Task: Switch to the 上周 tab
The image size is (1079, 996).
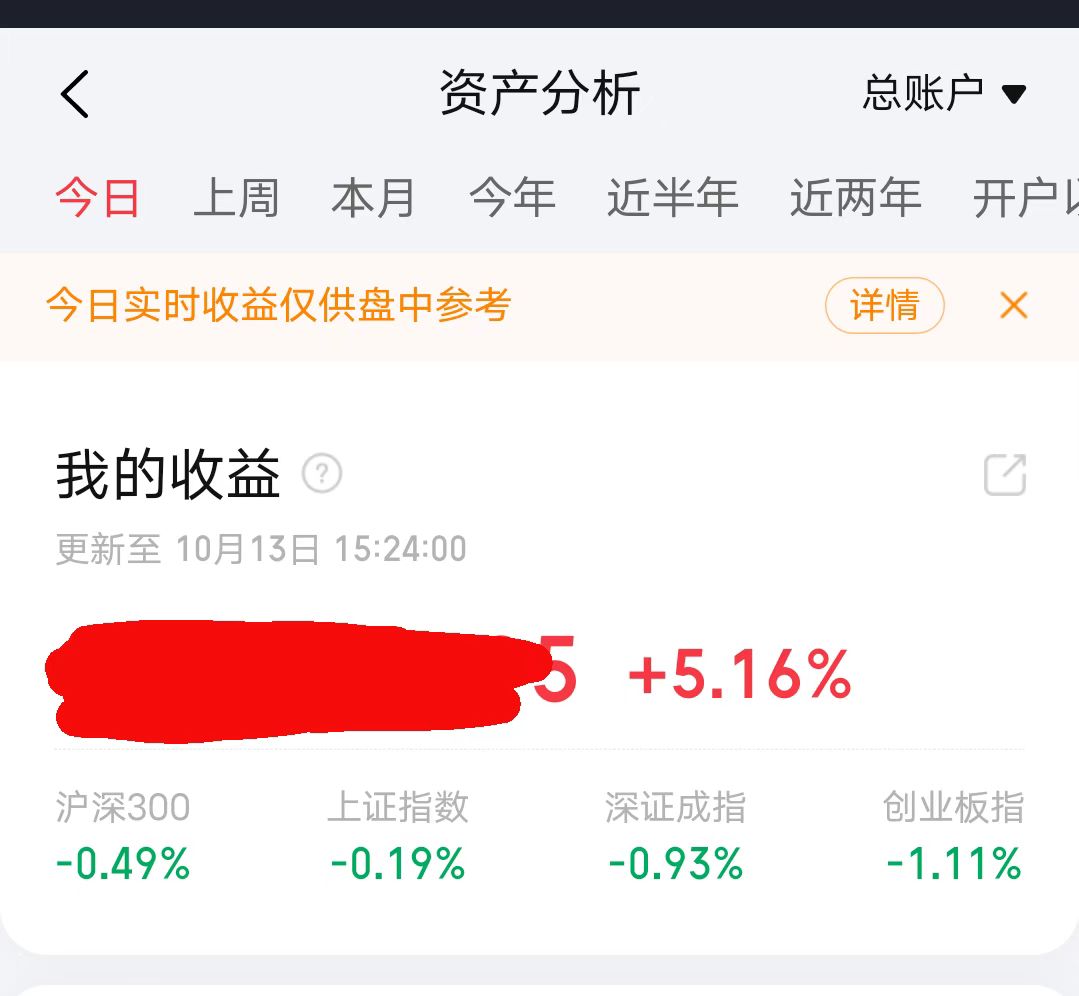Action: click(236, 198)
